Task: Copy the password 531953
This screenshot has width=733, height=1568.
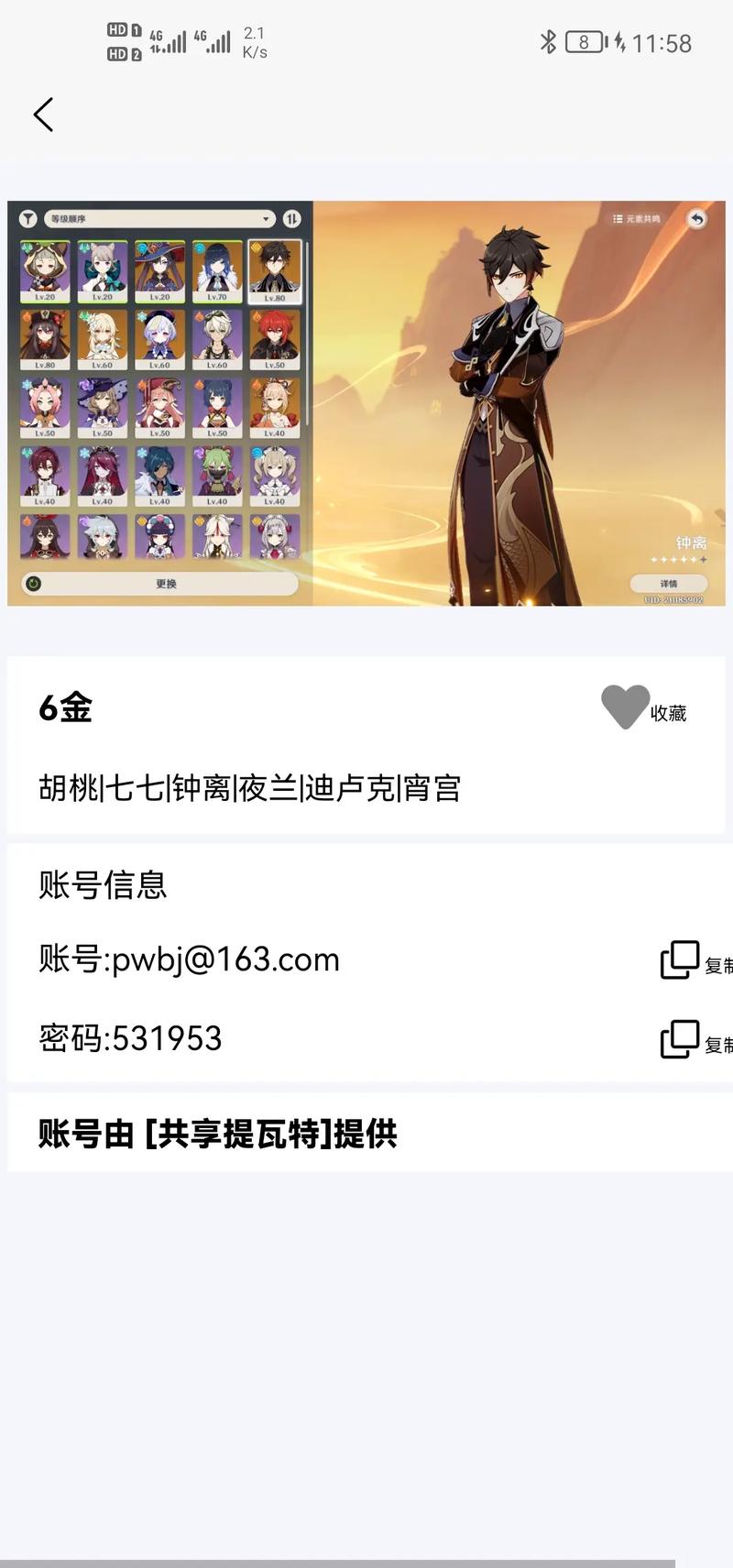Action: click(681, 1040)
